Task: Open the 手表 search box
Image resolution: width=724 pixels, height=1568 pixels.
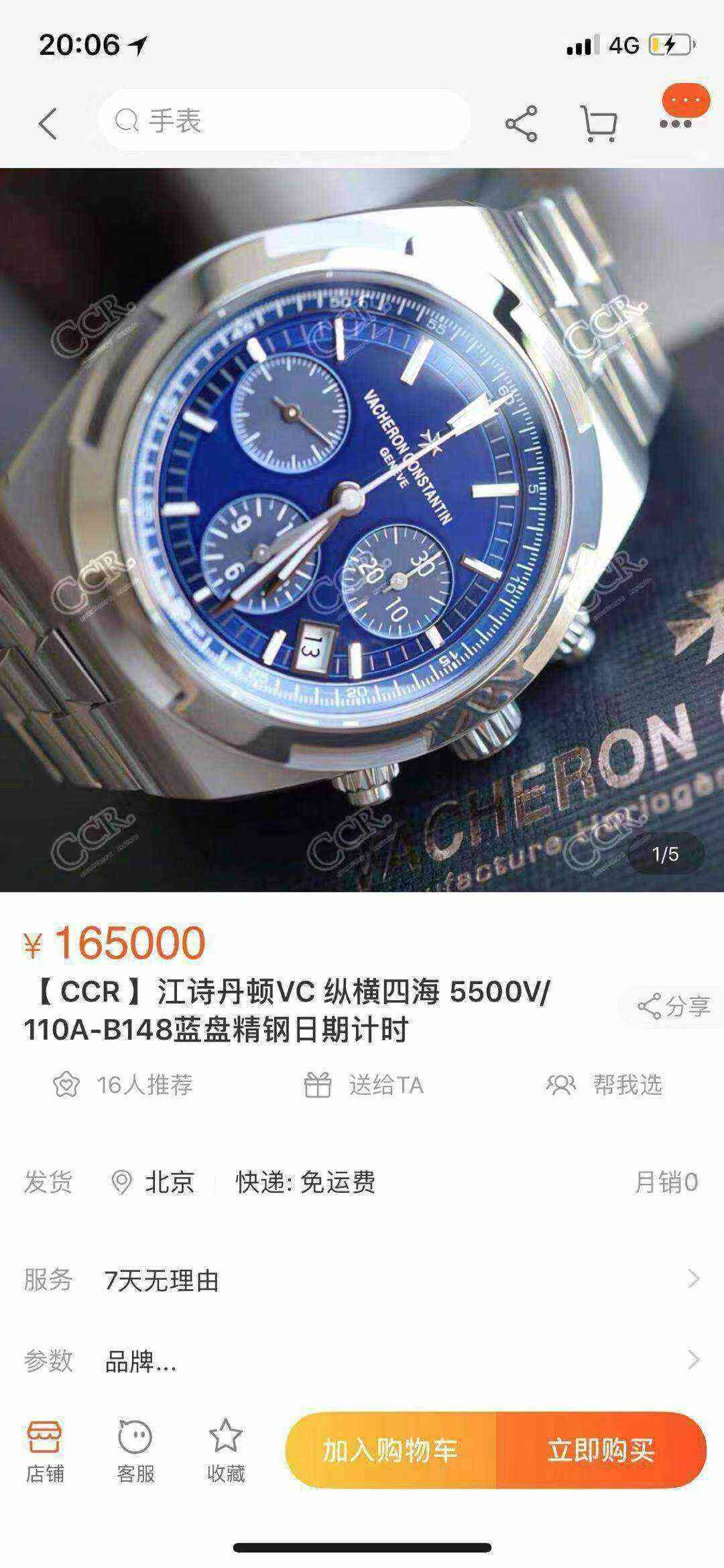Action: click(284, 121)
